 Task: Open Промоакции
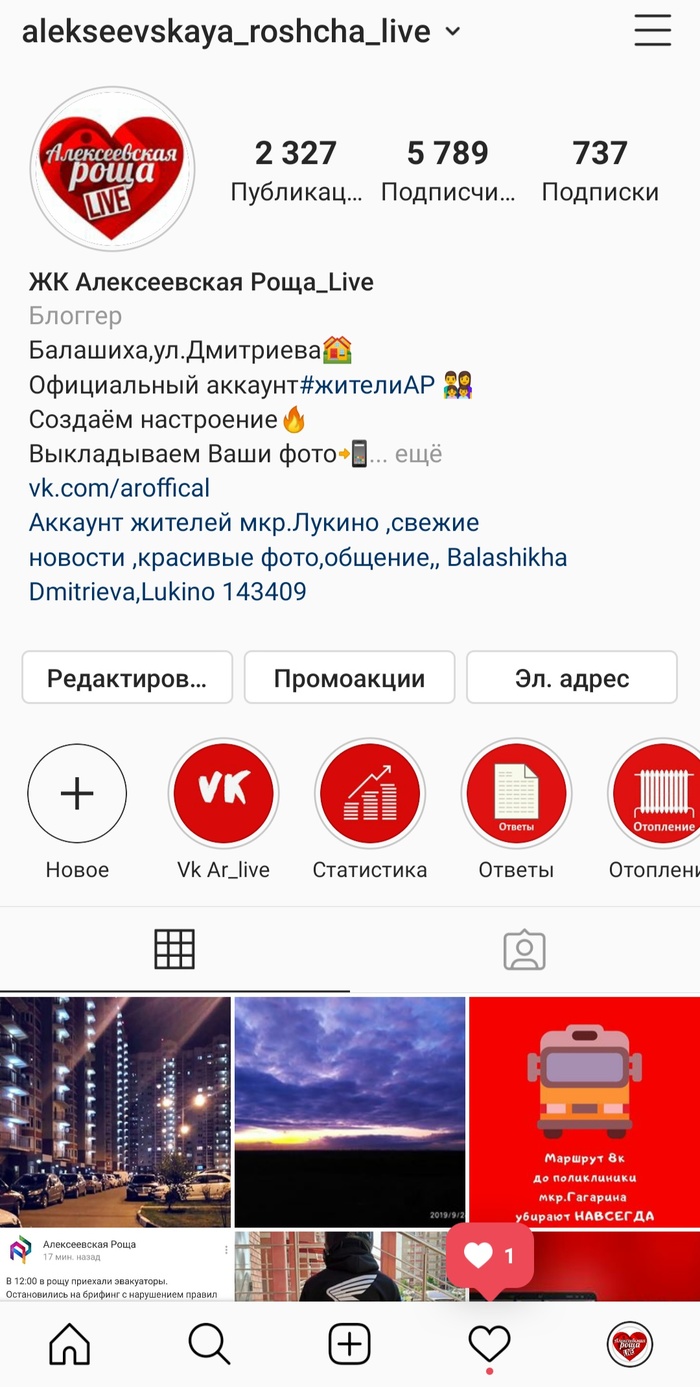pyautogui.click(x=349, y=679)
